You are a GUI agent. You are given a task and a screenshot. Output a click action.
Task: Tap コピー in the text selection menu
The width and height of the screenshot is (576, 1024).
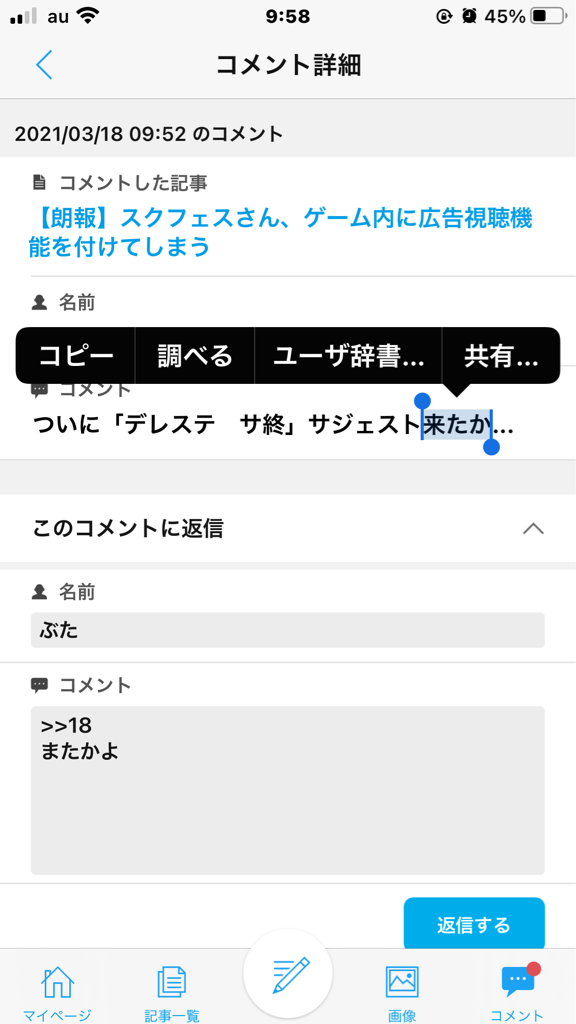tap(76, 356)
